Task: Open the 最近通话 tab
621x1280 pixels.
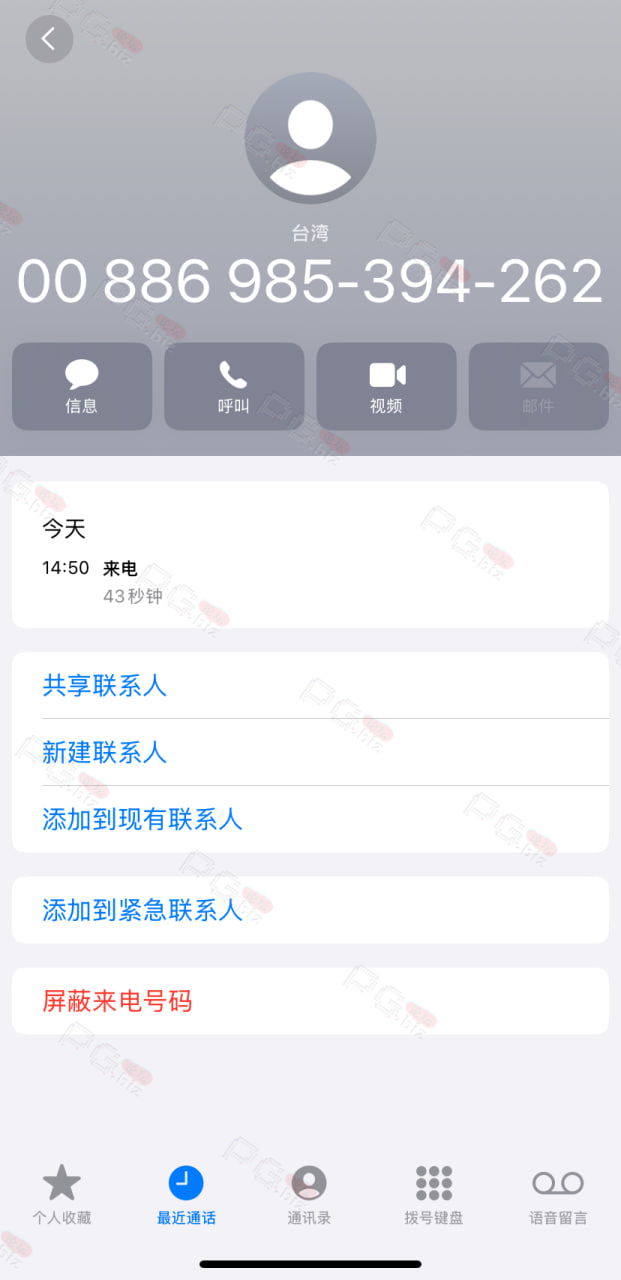Action: (186, 1195)
